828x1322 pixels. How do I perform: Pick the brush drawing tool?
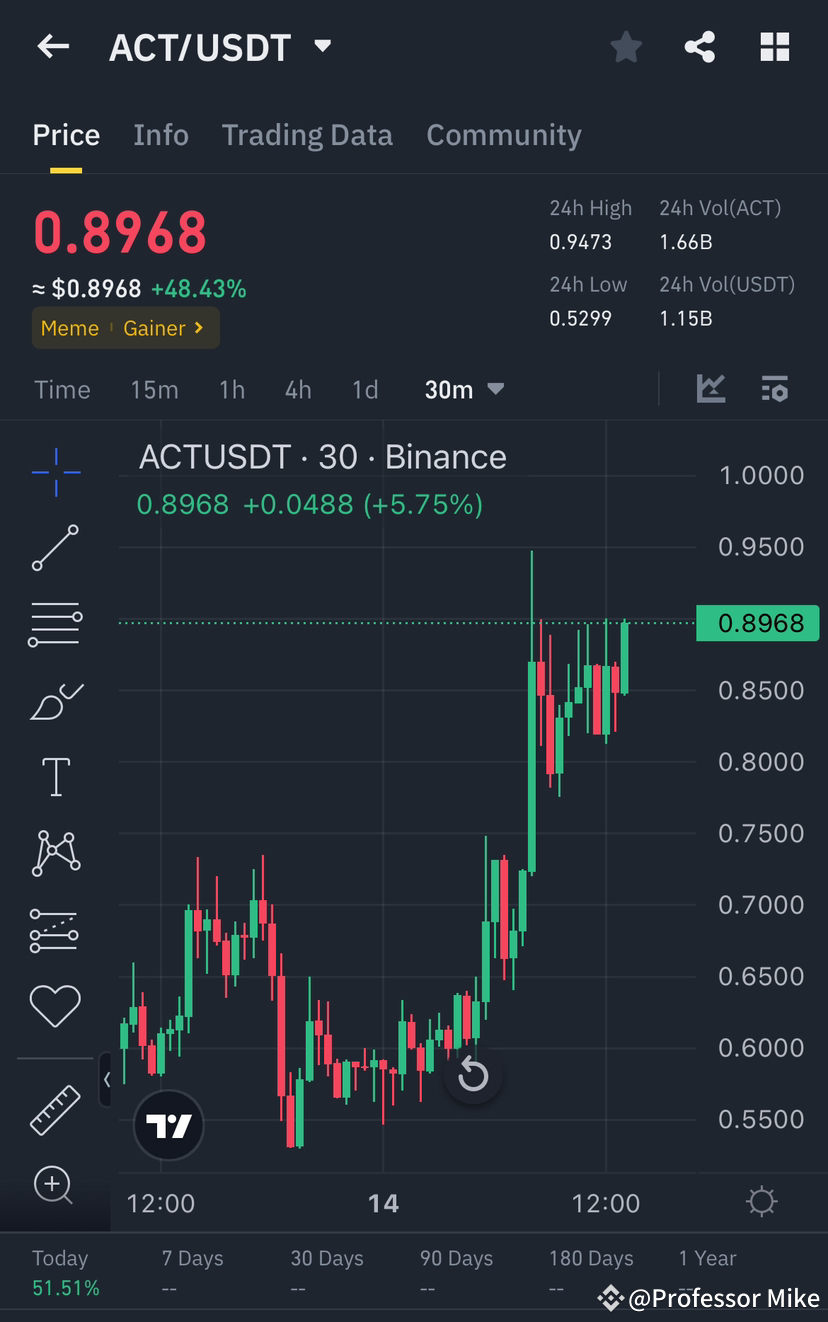coord(54,700)
